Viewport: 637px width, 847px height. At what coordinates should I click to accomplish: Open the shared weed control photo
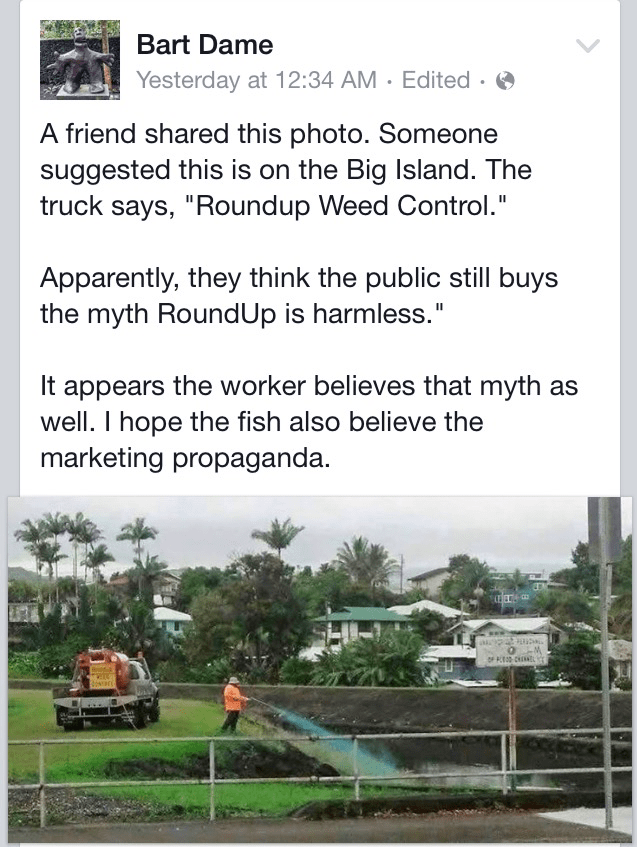click(320, 668)
